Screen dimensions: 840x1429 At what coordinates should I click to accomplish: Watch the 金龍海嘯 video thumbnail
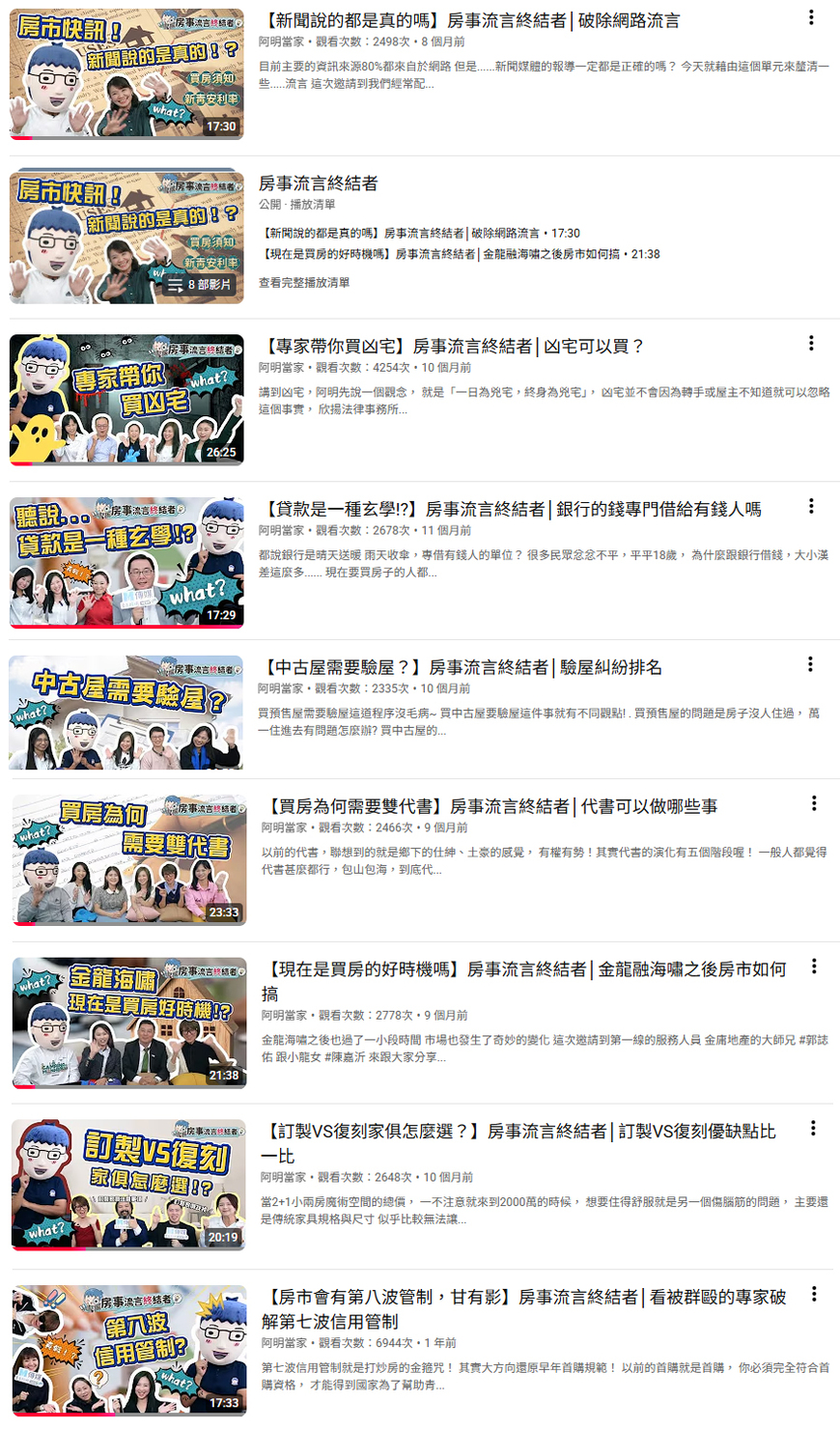[x=129, y=1023]
